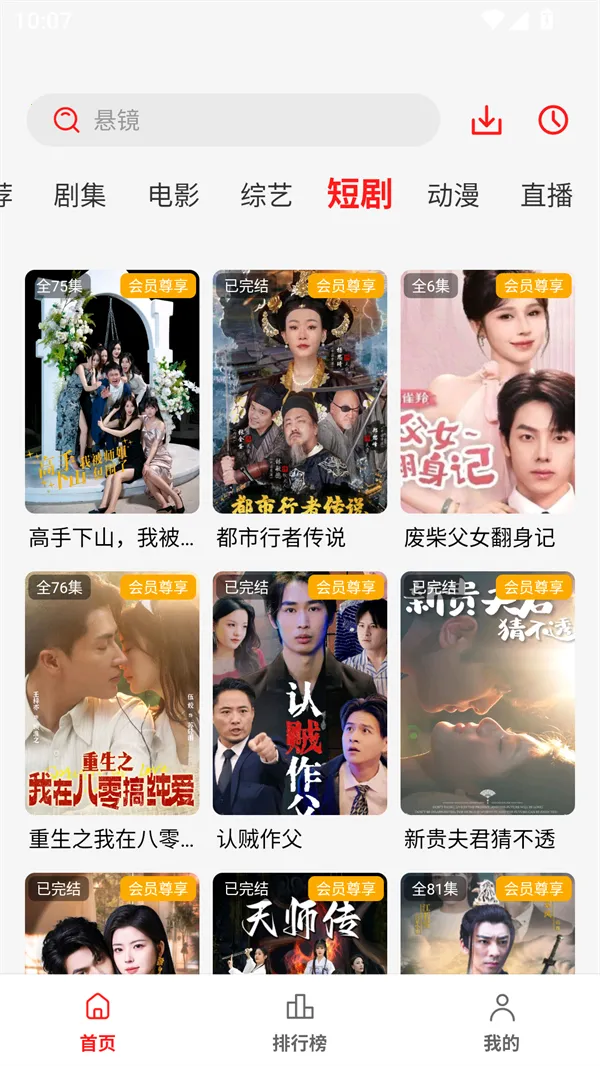Go to the 首页 home tab

click(x=98, y=1021)
